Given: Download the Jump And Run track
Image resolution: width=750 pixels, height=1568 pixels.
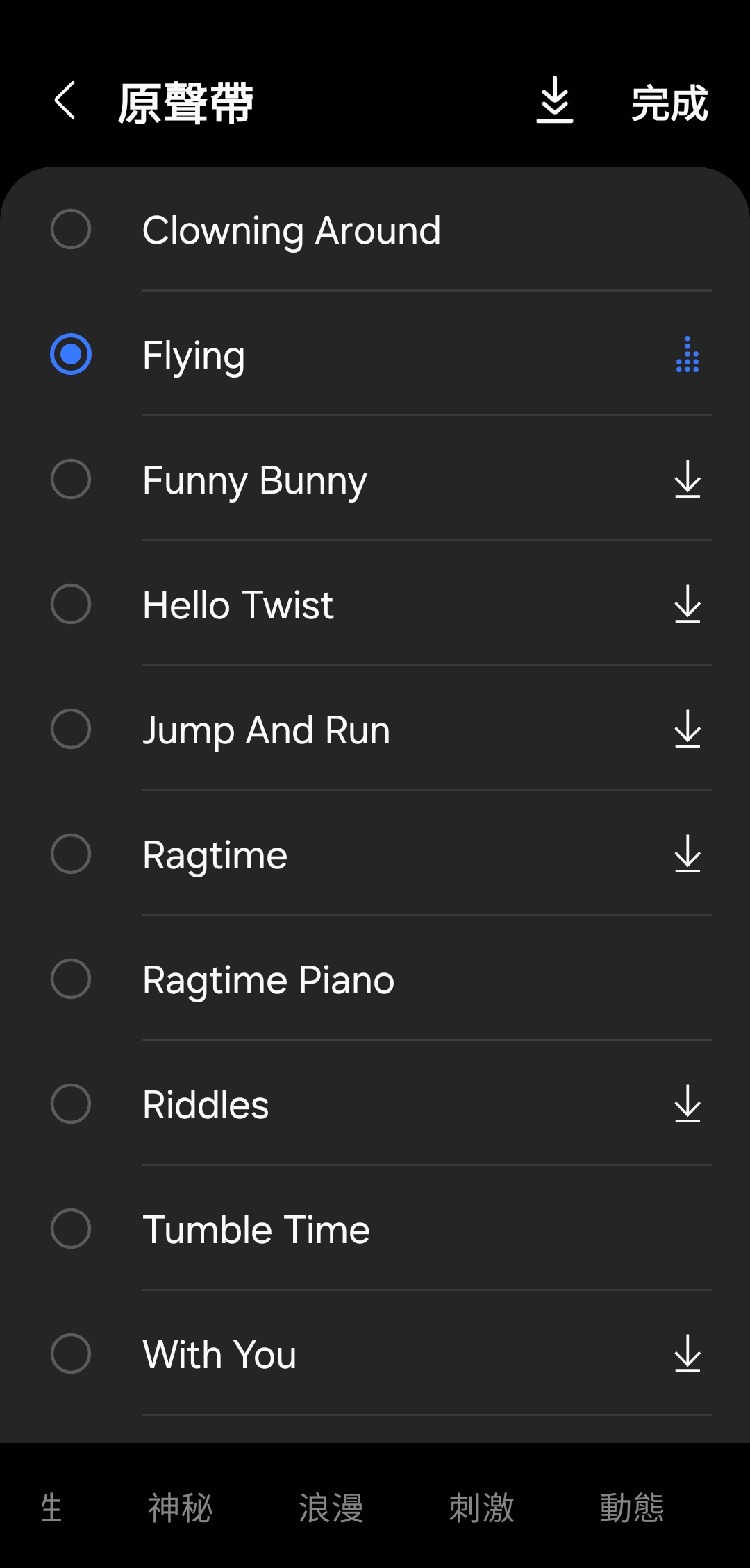Looking at the screenshot, I should (x=687, y=730).
